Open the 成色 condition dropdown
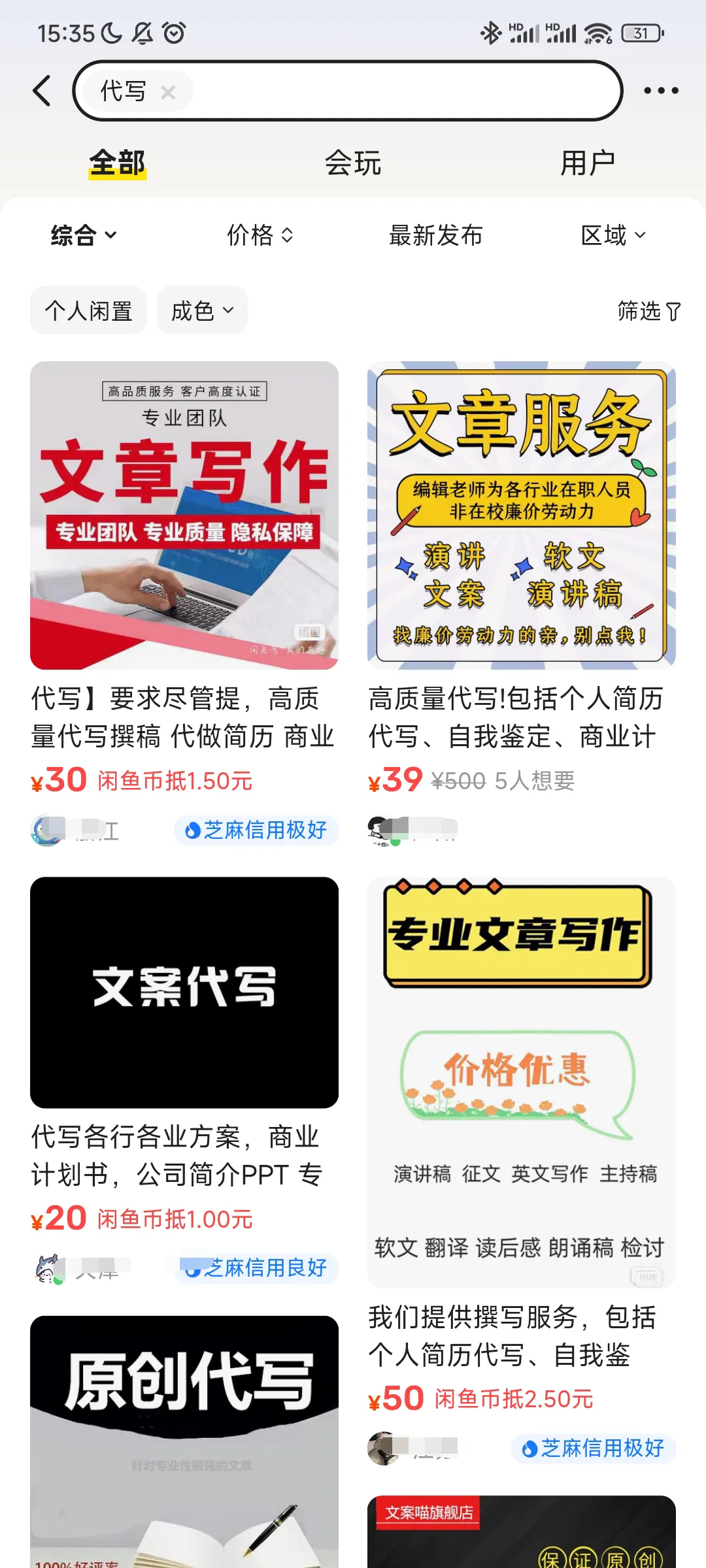 202,311
